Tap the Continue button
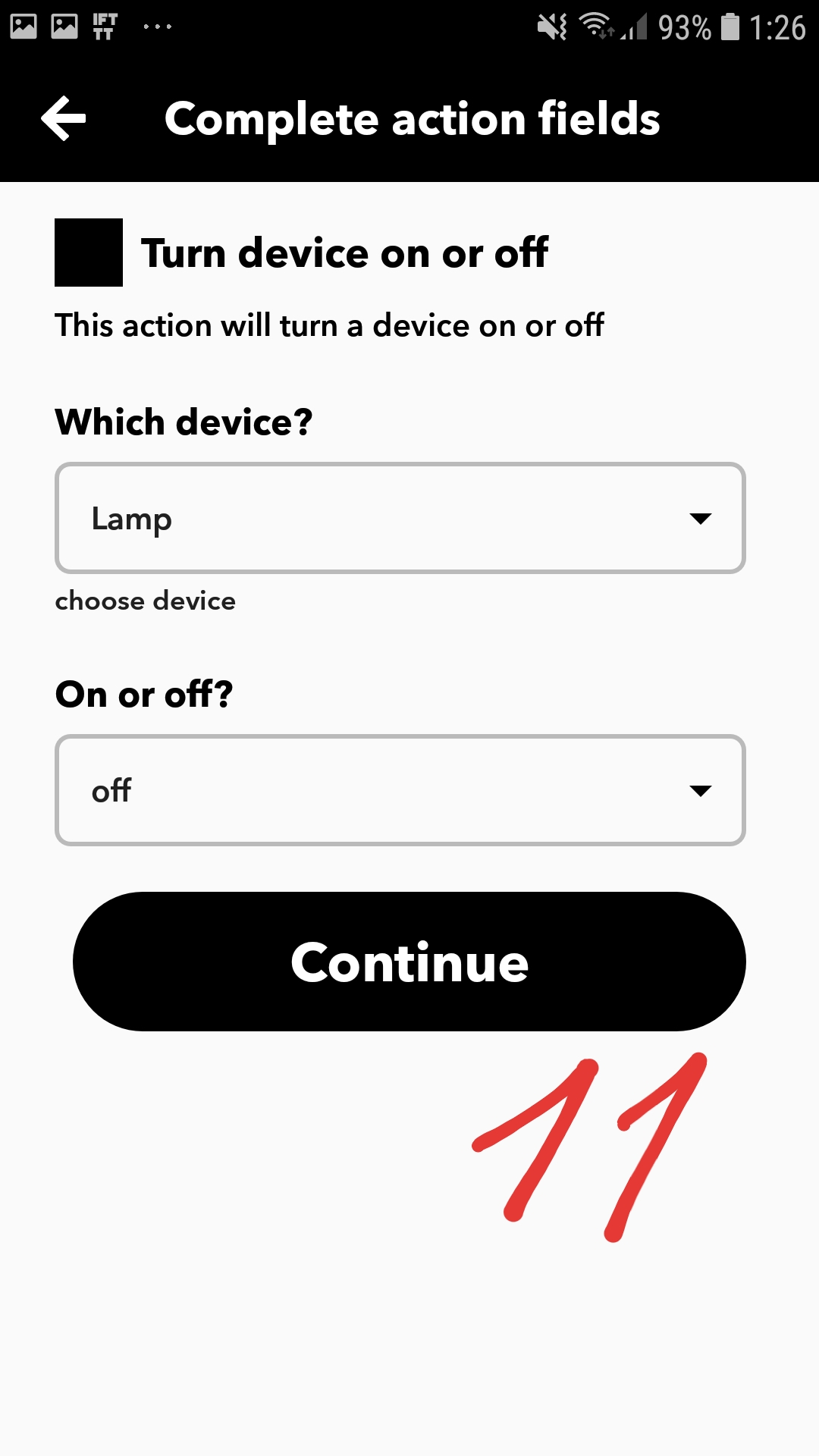 tap(409, 962)
